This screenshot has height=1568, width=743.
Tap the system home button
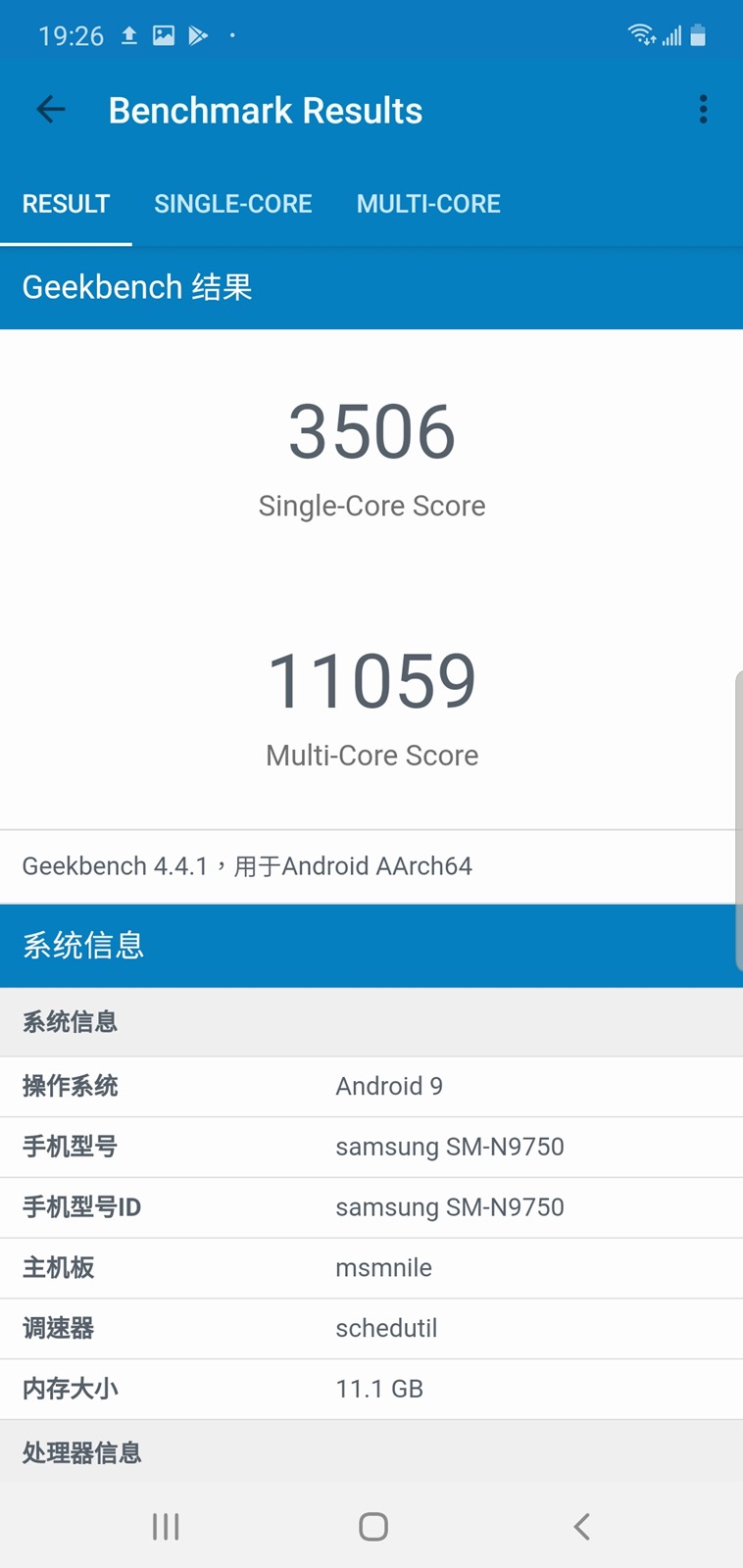pyautogui.click(x=372, y=1526)
